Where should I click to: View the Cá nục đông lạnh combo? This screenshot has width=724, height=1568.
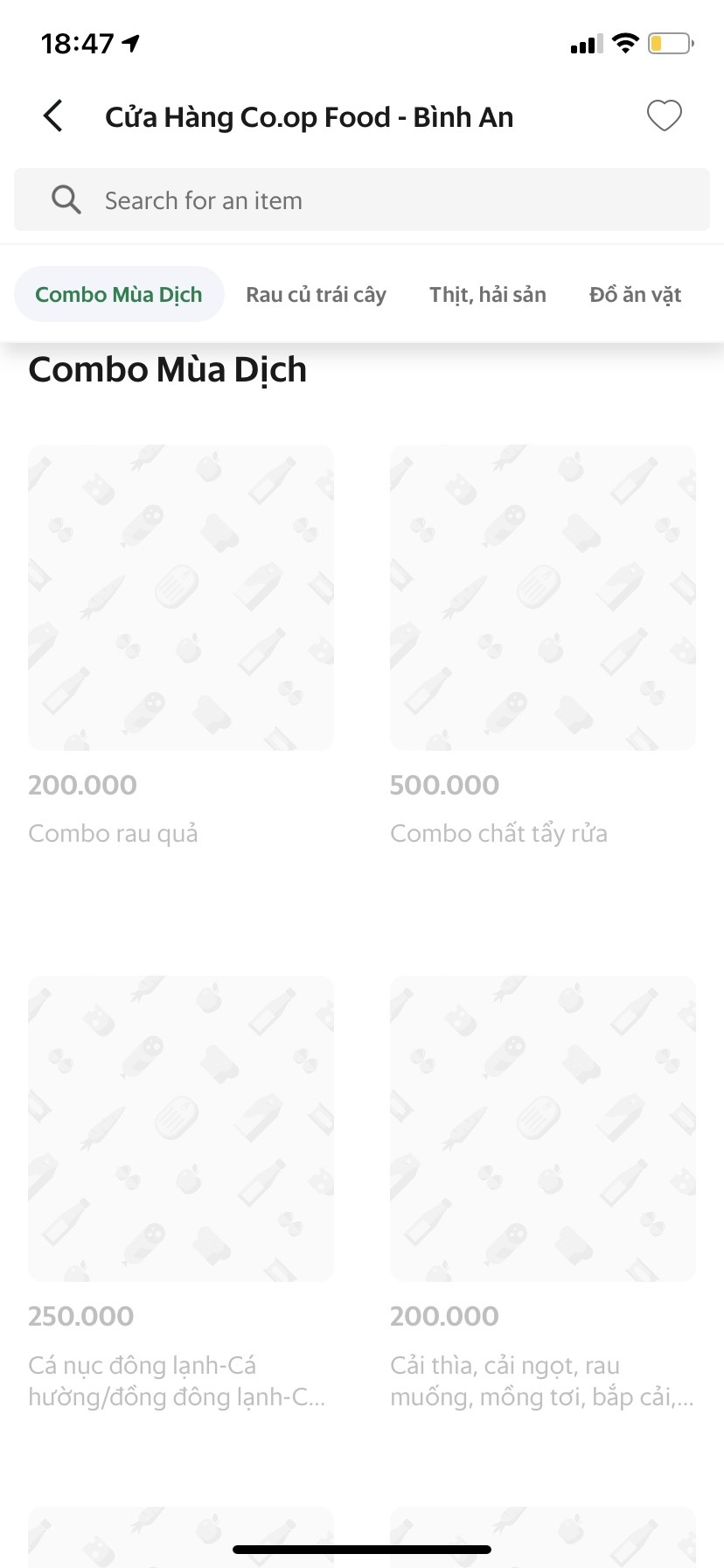pos(181,1129)
